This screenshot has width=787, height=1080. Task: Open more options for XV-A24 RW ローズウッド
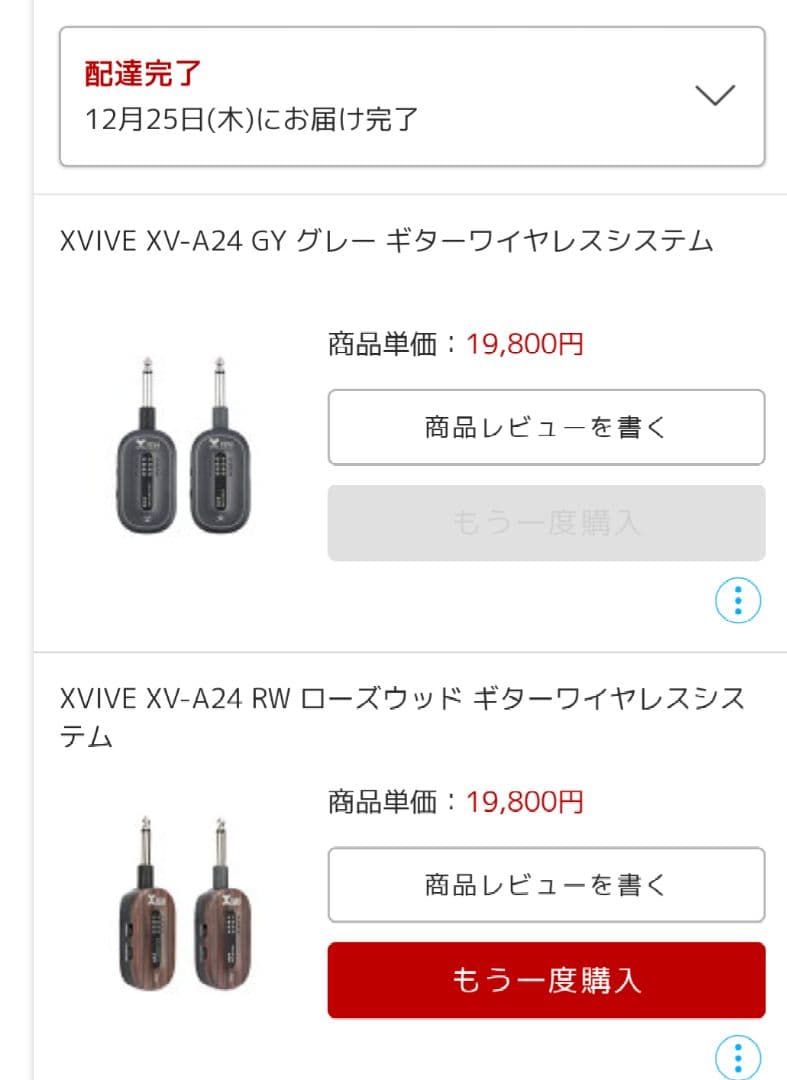click(x=738, y=1056)
